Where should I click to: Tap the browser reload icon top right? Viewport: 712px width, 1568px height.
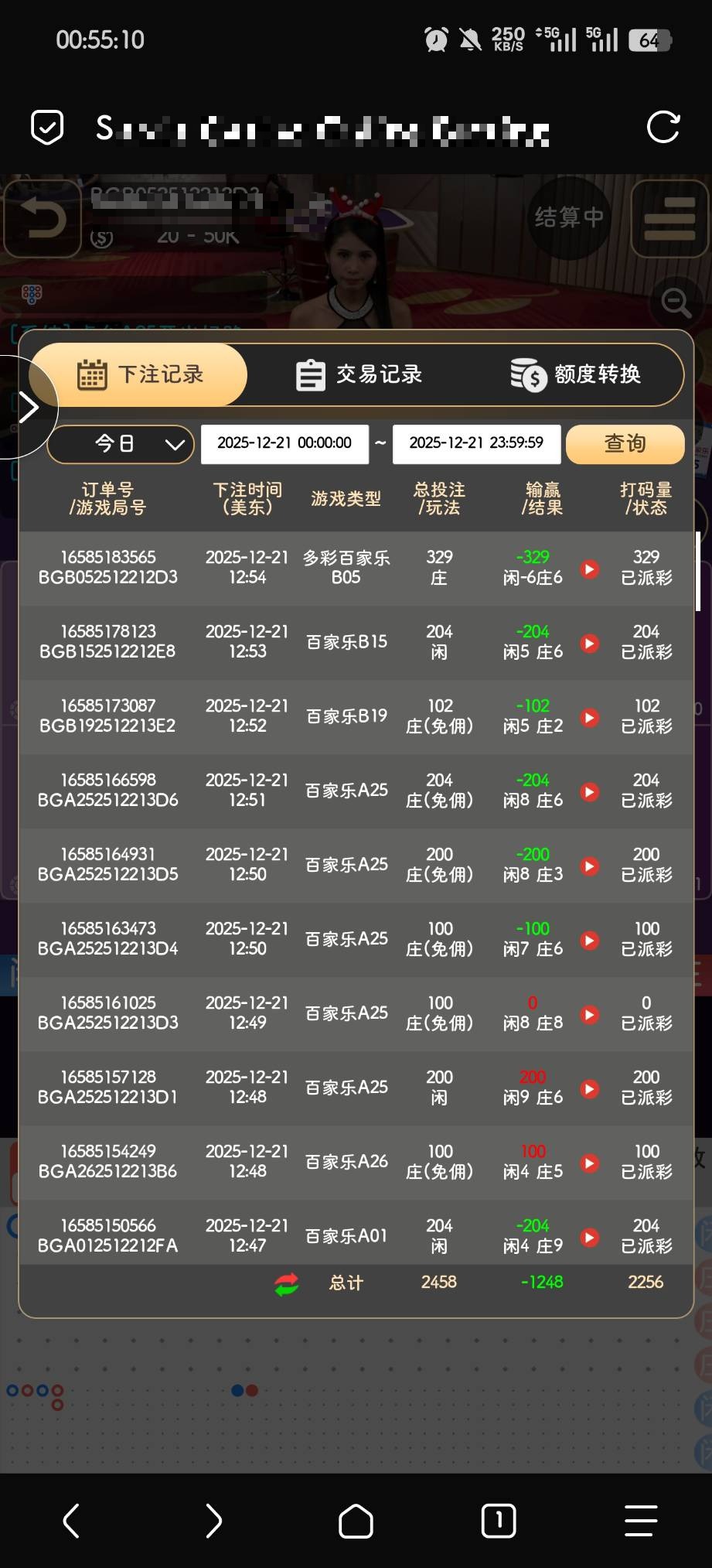[x=663, y=128]
